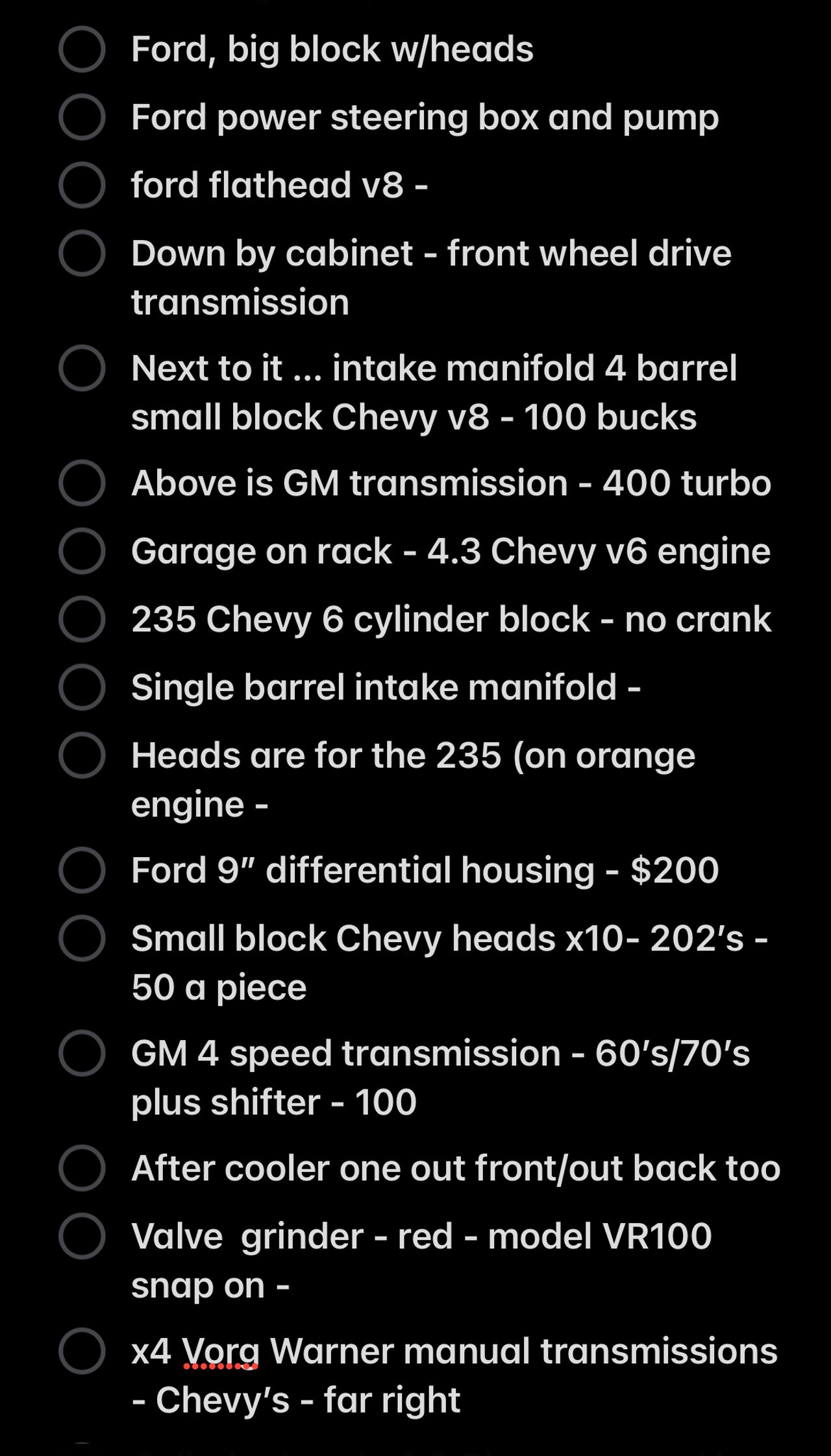Check the 'GM 4 speed transmission' item
This screenshot has width=831, height=1456.
[x=83, y=1054]
